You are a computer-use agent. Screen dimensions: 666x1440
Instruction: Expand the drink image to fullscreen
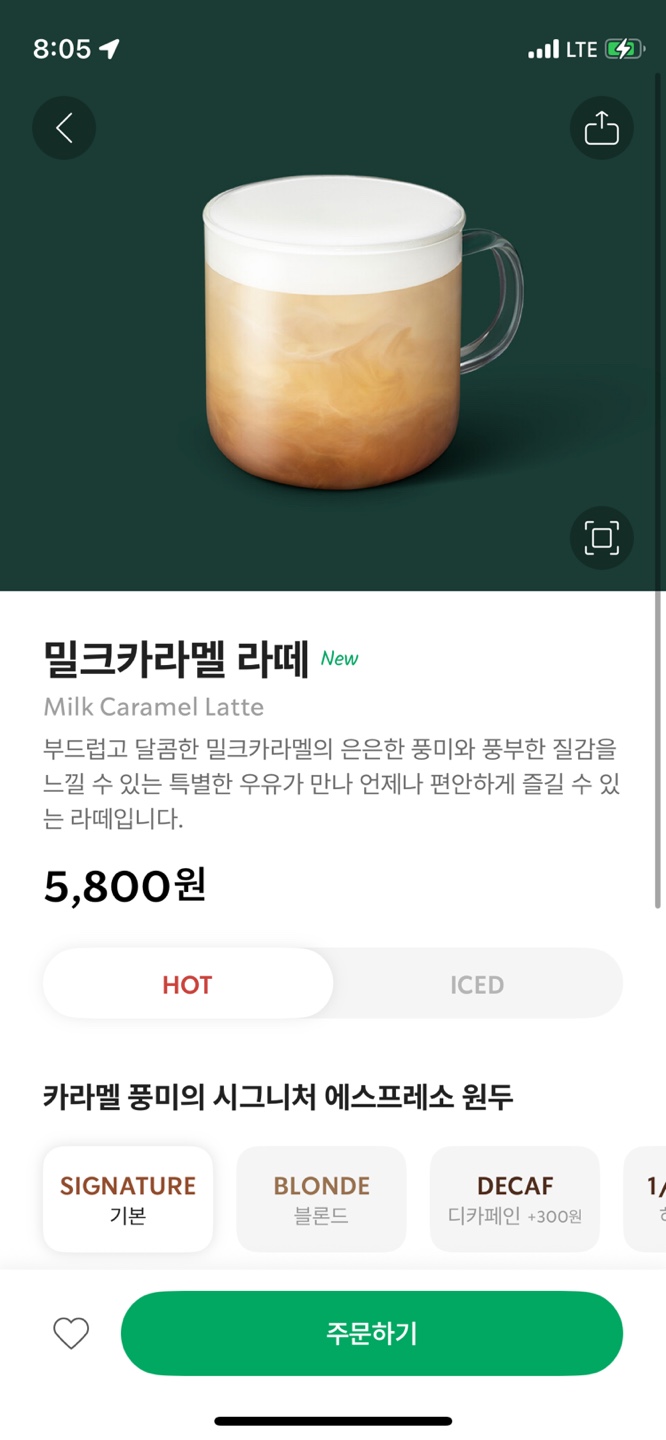point(601,539)
